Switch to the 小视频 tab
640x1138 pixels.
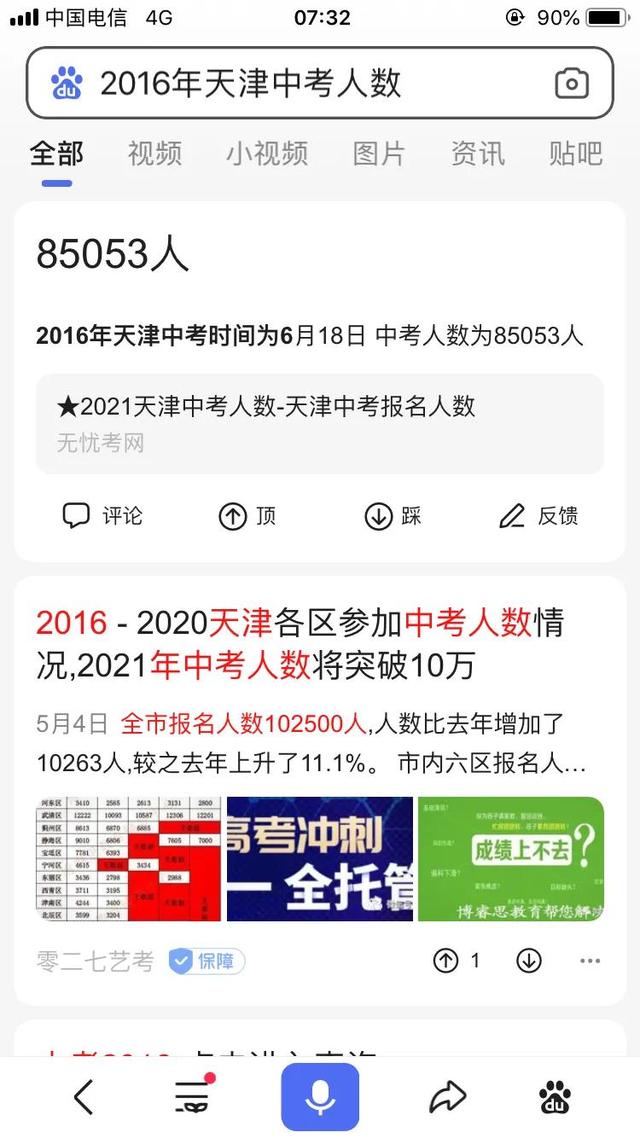266,153
